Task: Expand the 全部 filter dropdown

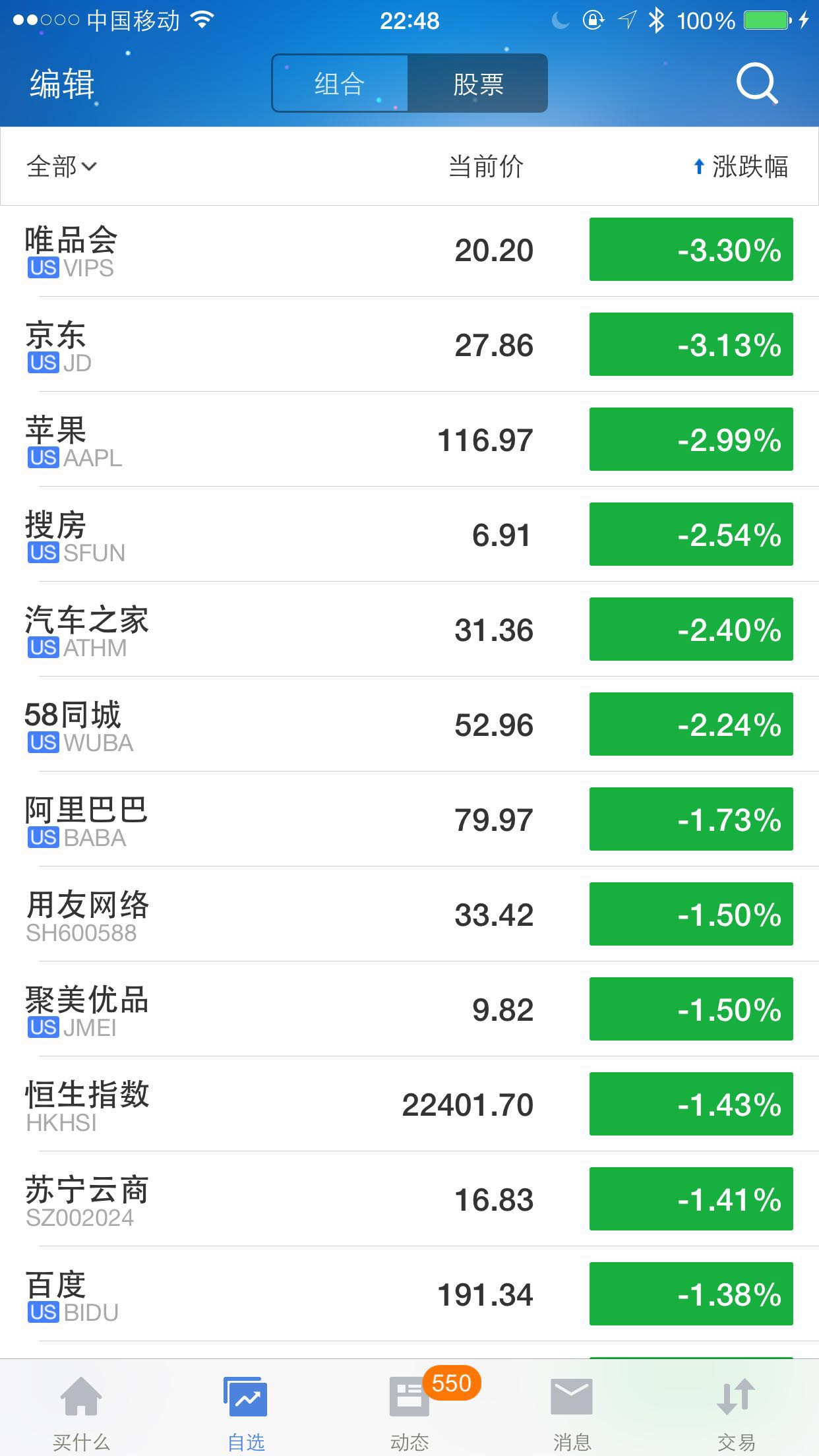Action: [x=61, y=167]
